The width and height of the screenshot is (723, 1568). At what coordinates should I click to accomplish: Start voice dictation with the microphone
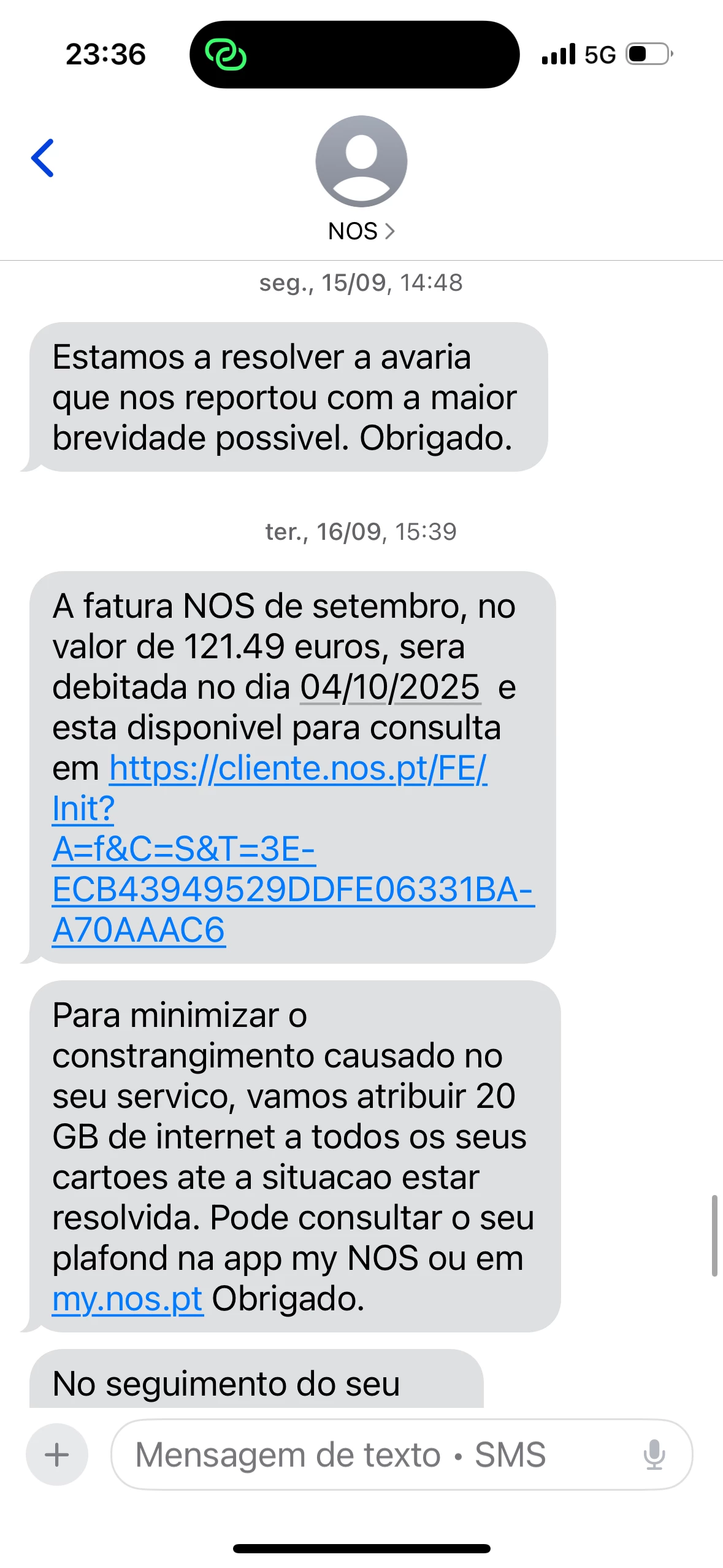pos(654,1455)
